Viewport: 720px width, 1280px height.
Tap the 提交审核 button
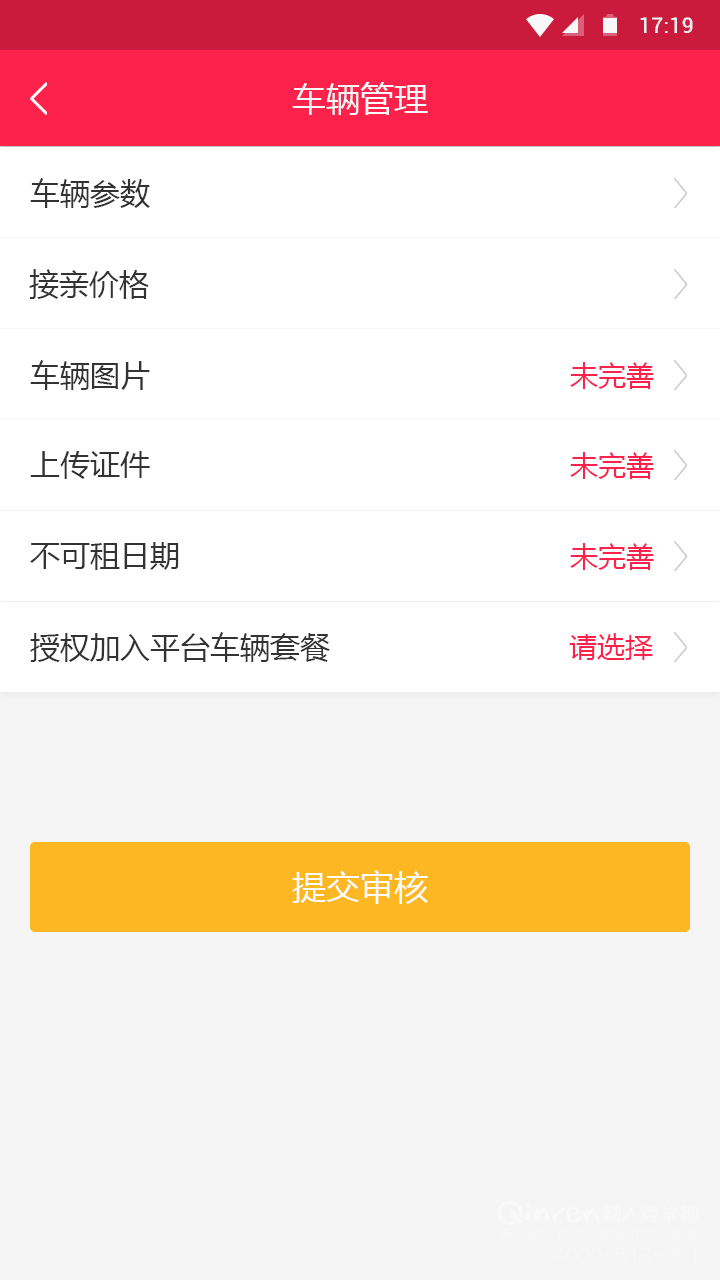(360, 887)
